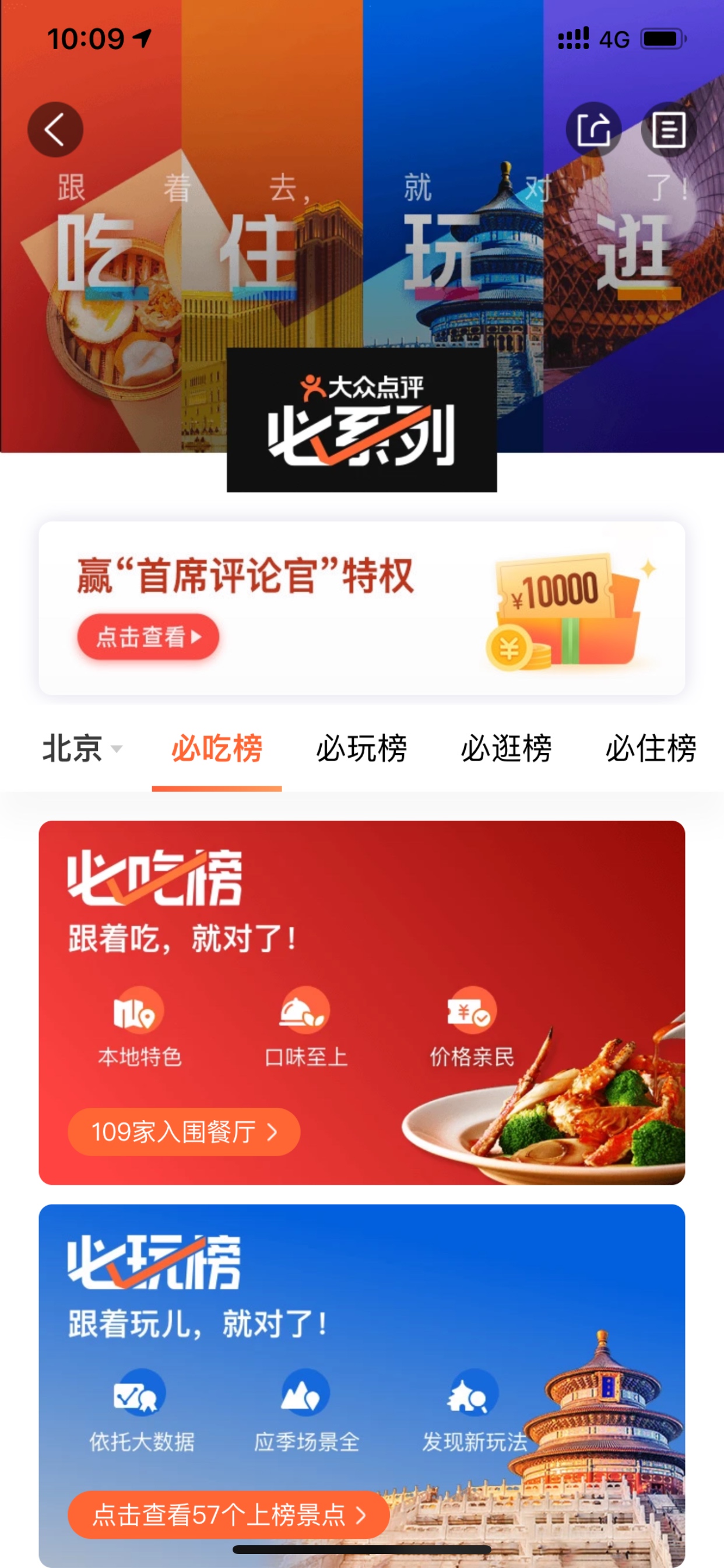Share this 必系列 page

(593, 129)
